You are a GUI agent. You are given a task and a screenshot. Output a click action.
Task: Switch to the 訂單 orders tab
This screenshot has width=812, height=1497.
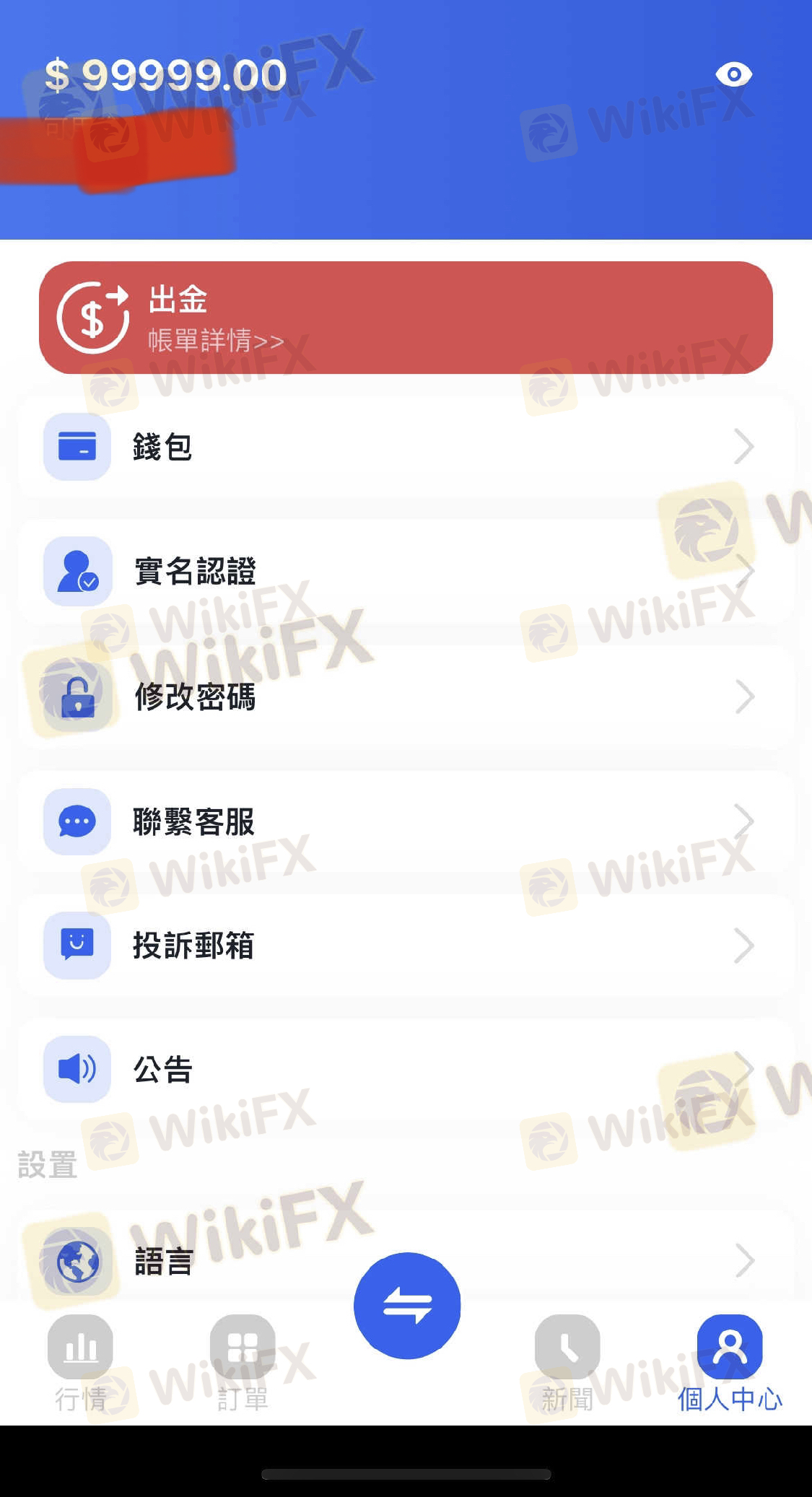[x=243, y=1361]
